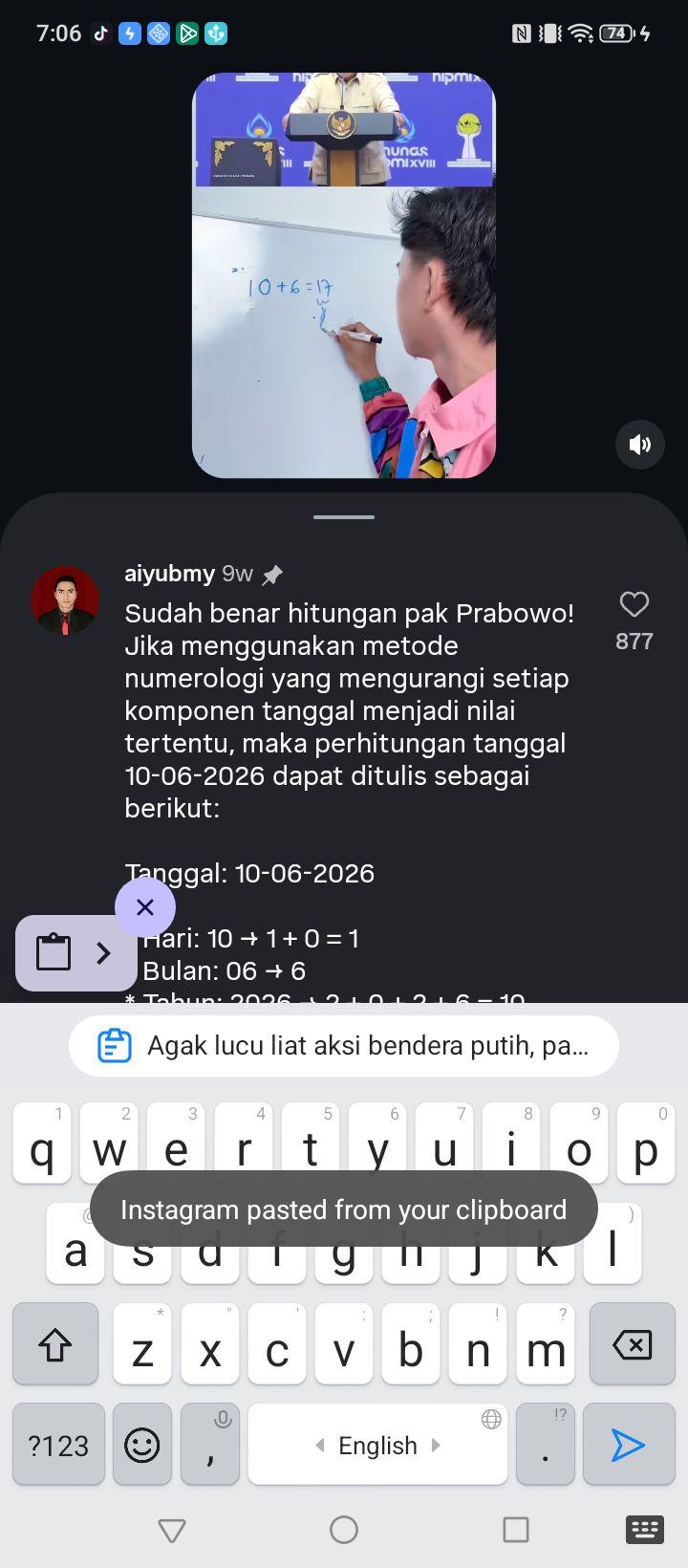Tap the comments sheet drag handle
The height and width of the screenshot is (1568, 688).
344,517
